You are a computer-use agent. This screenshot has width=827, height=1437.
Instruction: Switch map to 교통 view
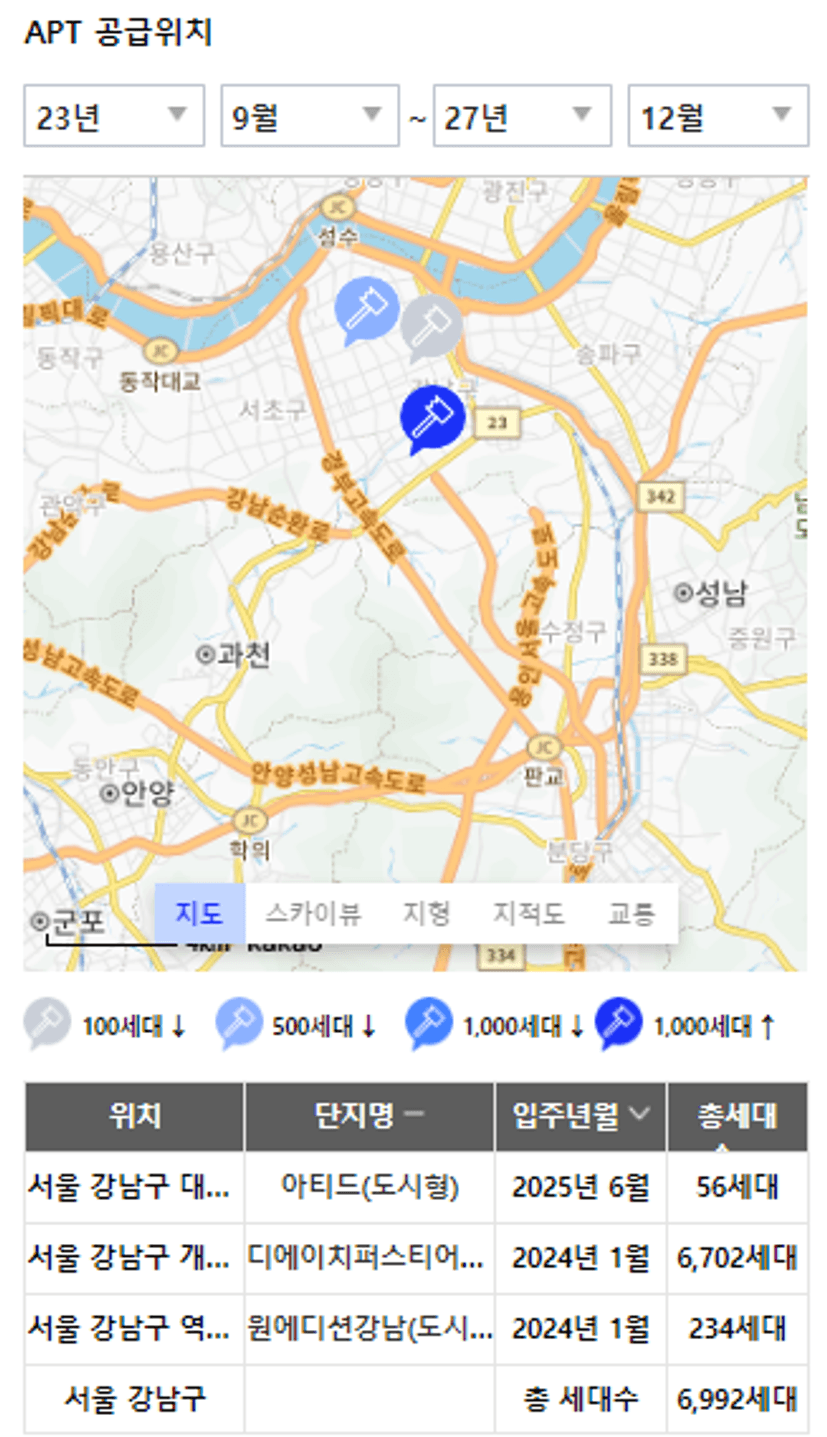click(x=631, y=913)
